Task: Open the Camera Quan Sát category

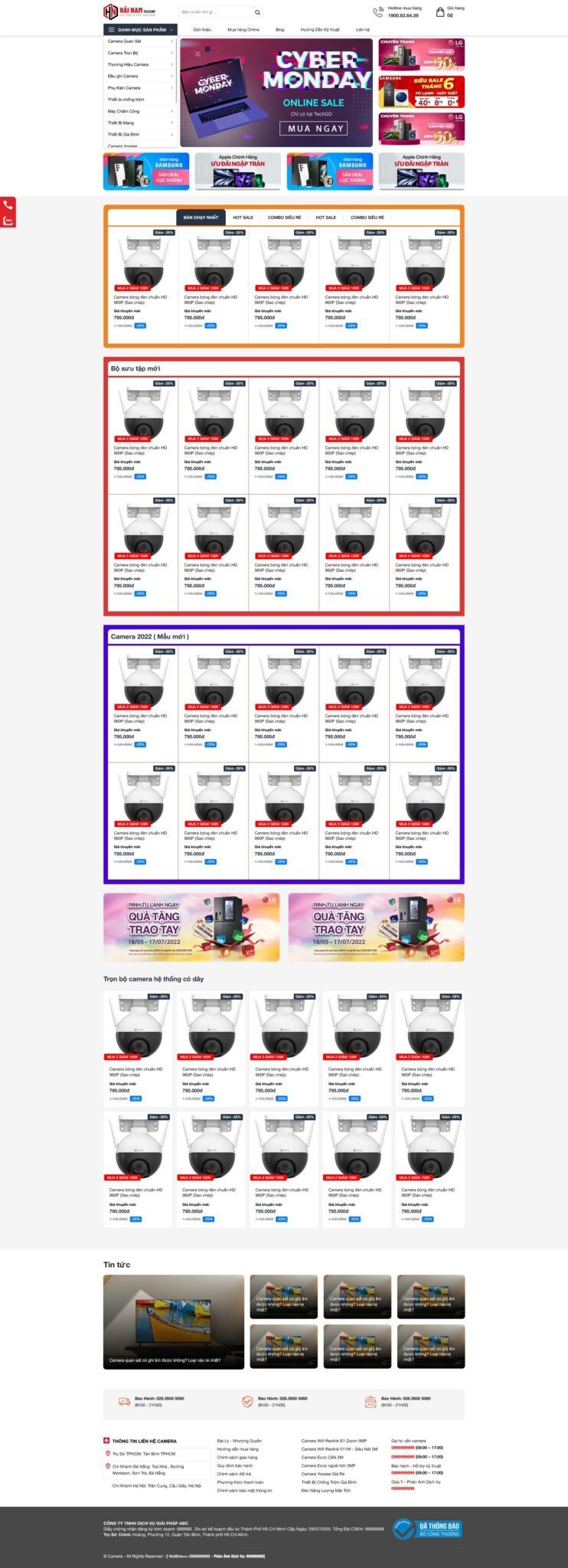Action: [x=125, y=41]
